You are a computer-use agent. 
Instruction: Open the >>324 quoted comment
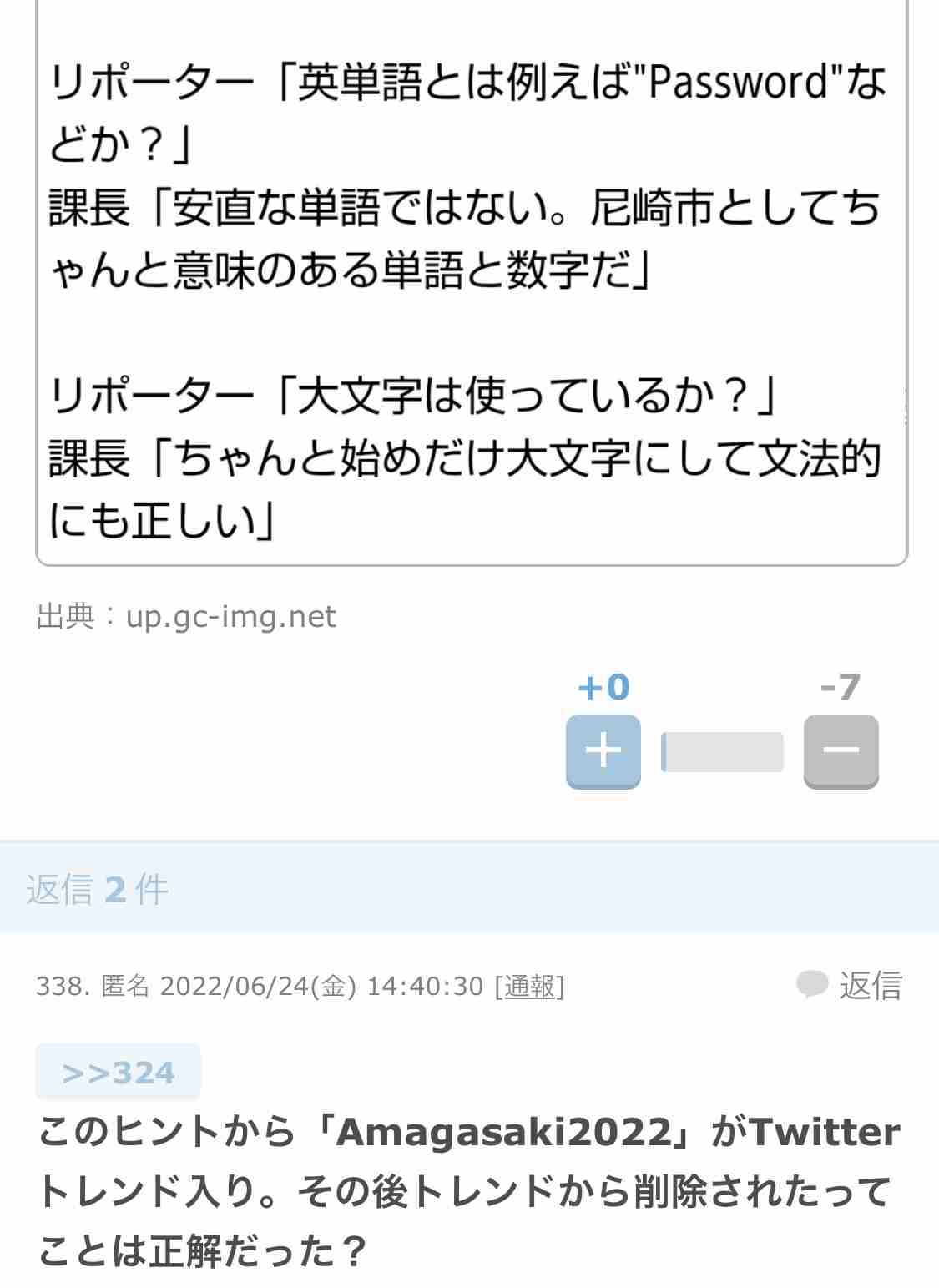[116, 1073]
